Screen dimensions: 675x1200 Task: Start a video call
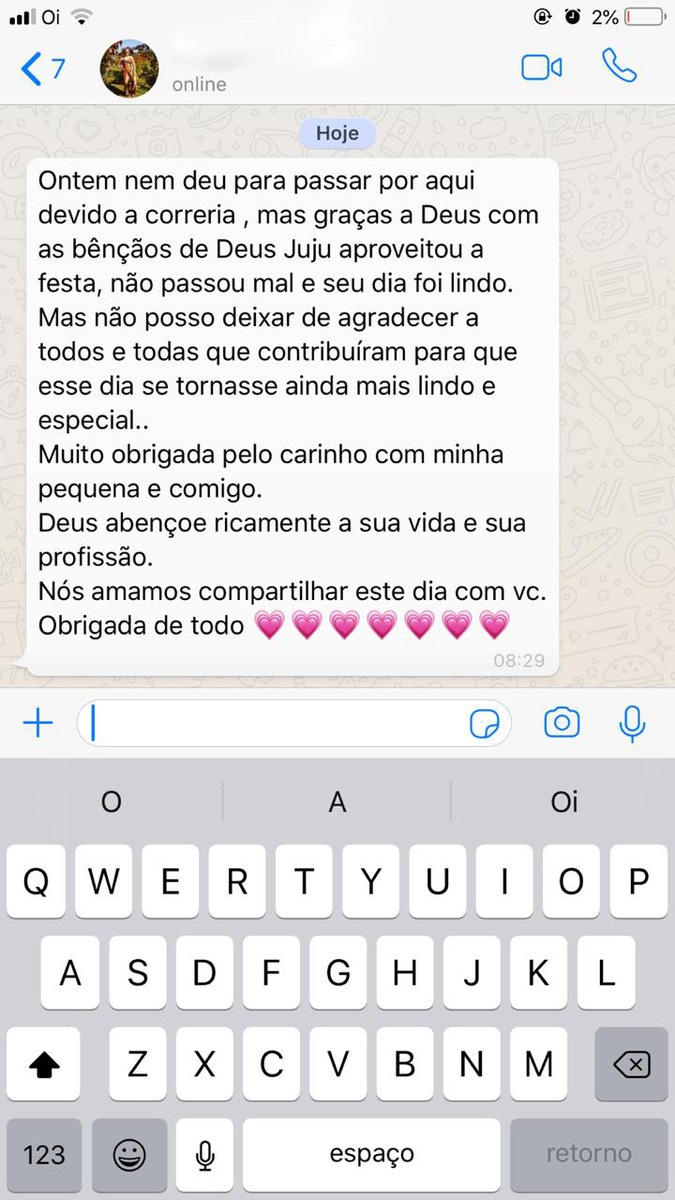click(x=541, y=67)
